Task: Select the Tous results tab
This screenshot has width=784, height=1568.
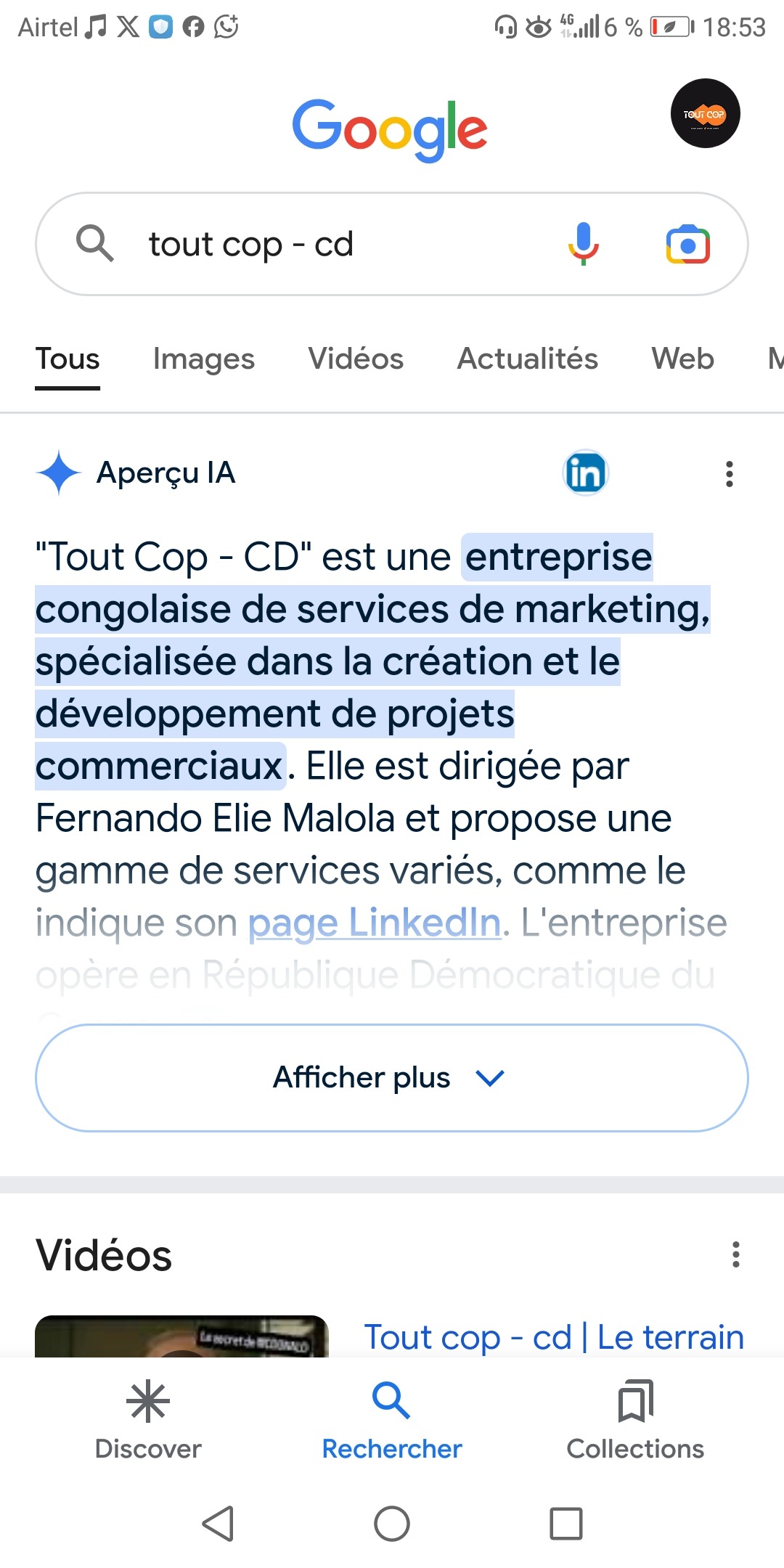Action: coord(68,359)
